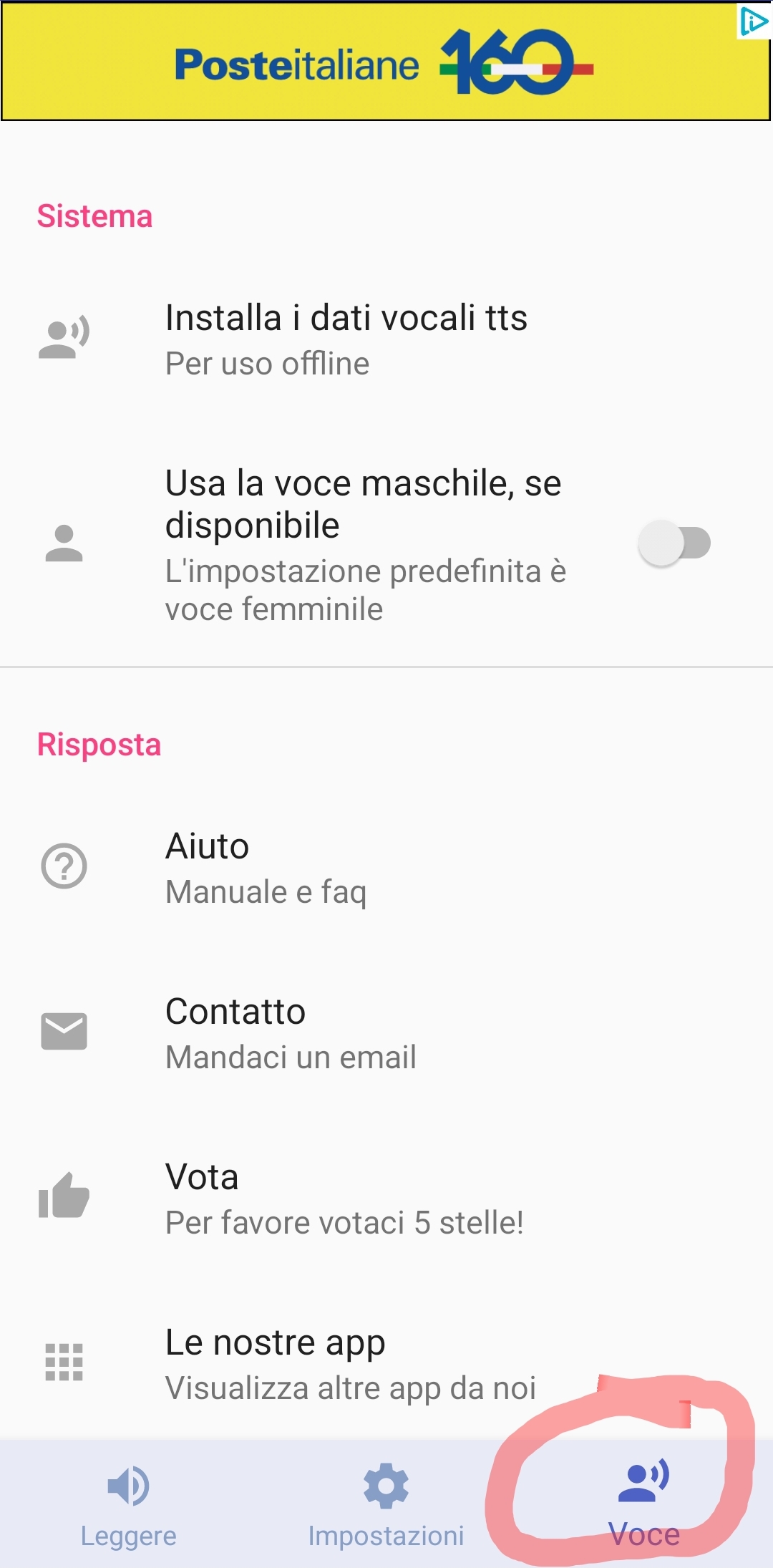Screen dimensions: 773x1568
Task: Tap the ad info icon
Action: [754, 21]
